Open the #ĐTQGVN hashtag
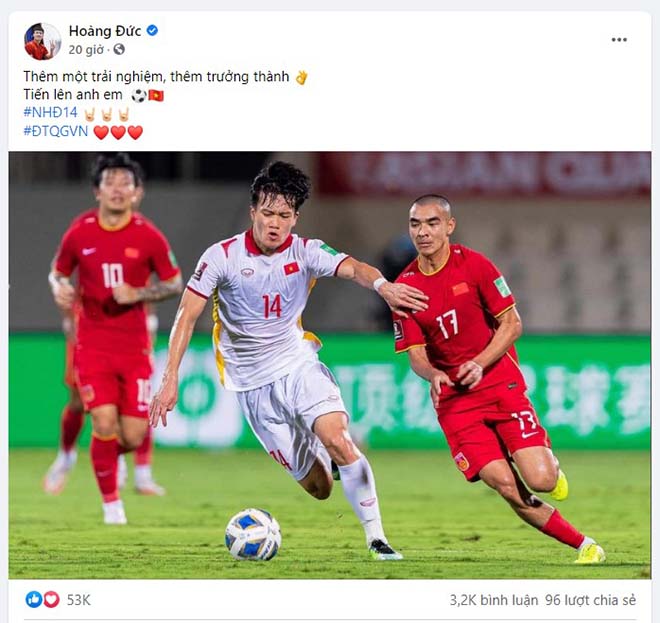660x623 pixels. (x=55, y=132)
